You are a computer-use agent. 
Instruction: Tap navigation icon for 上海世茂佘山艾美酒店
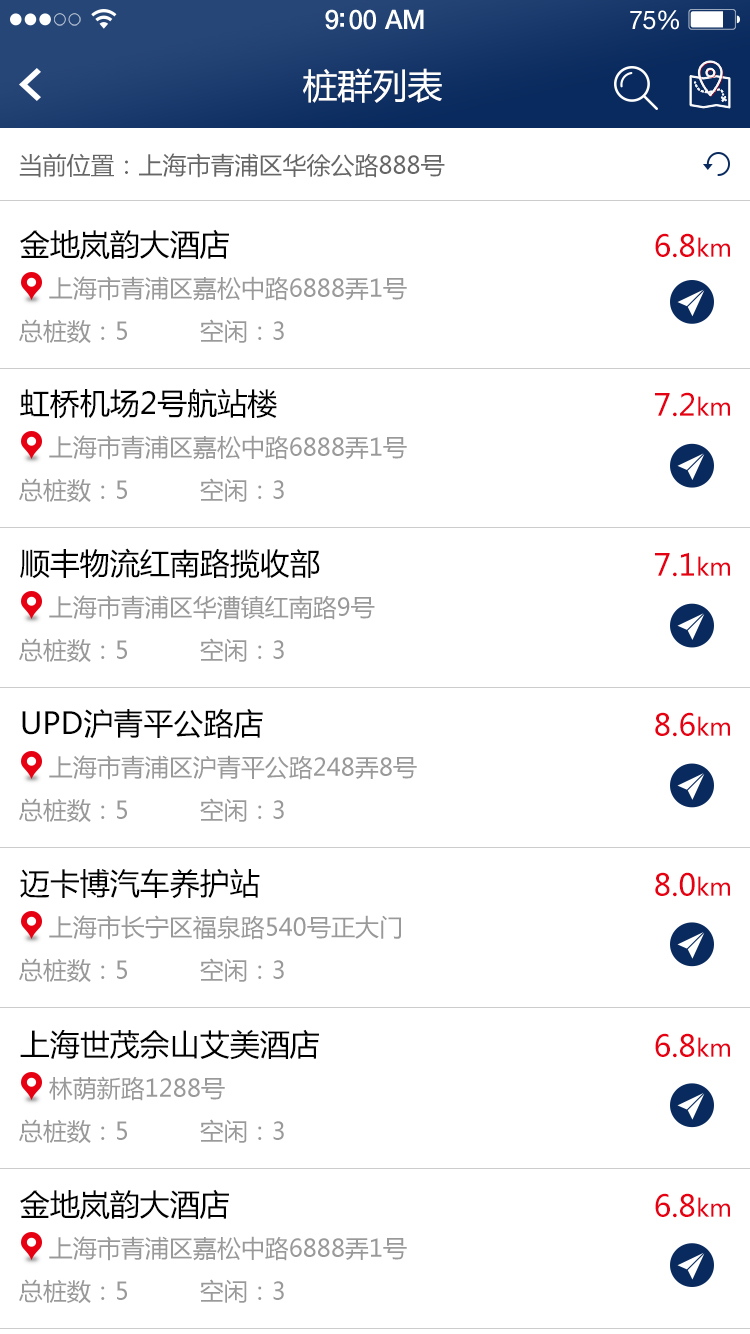point(691,1104)
